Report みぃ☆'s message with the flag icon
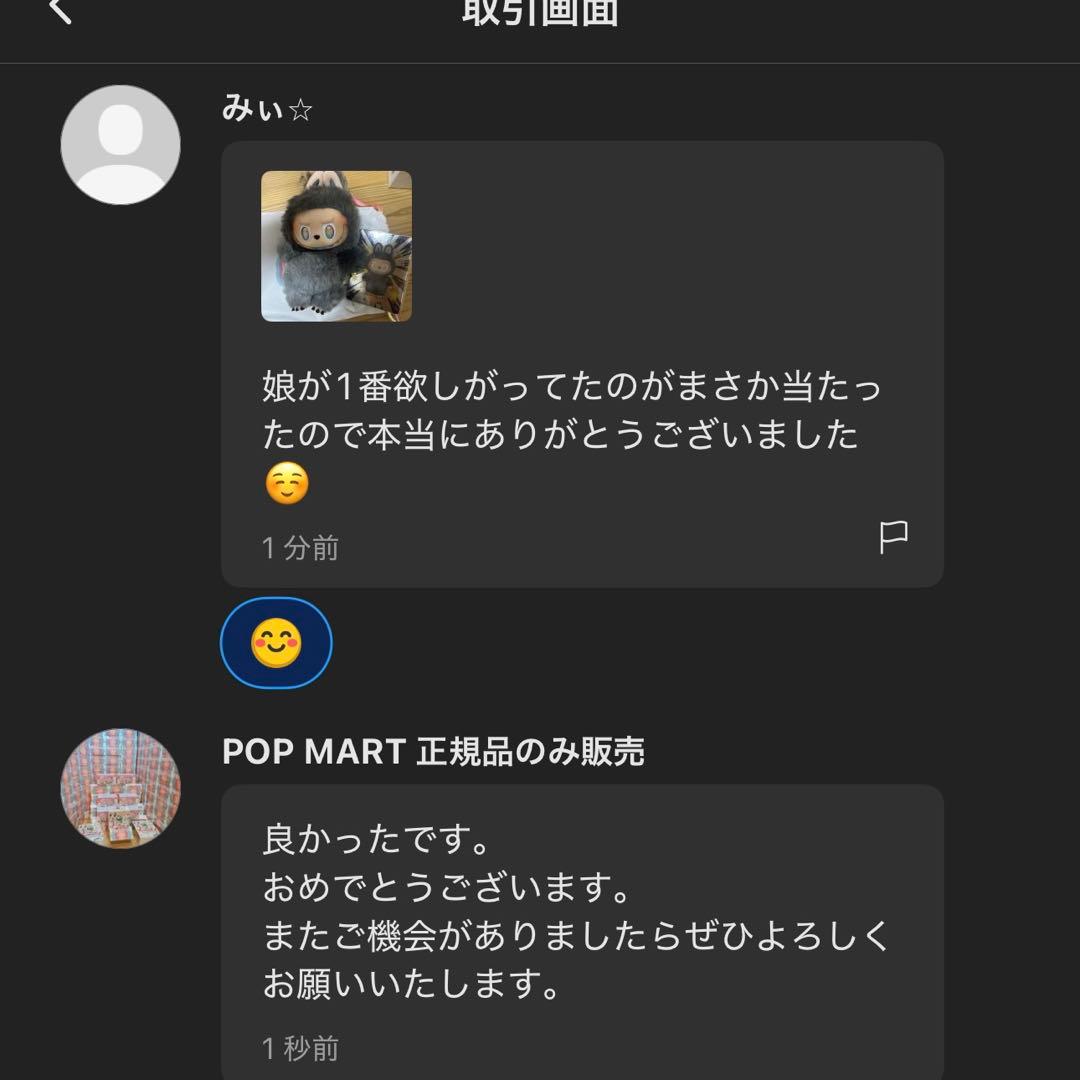Viewport: 1080px width, 1080px height. coord(893,537)
